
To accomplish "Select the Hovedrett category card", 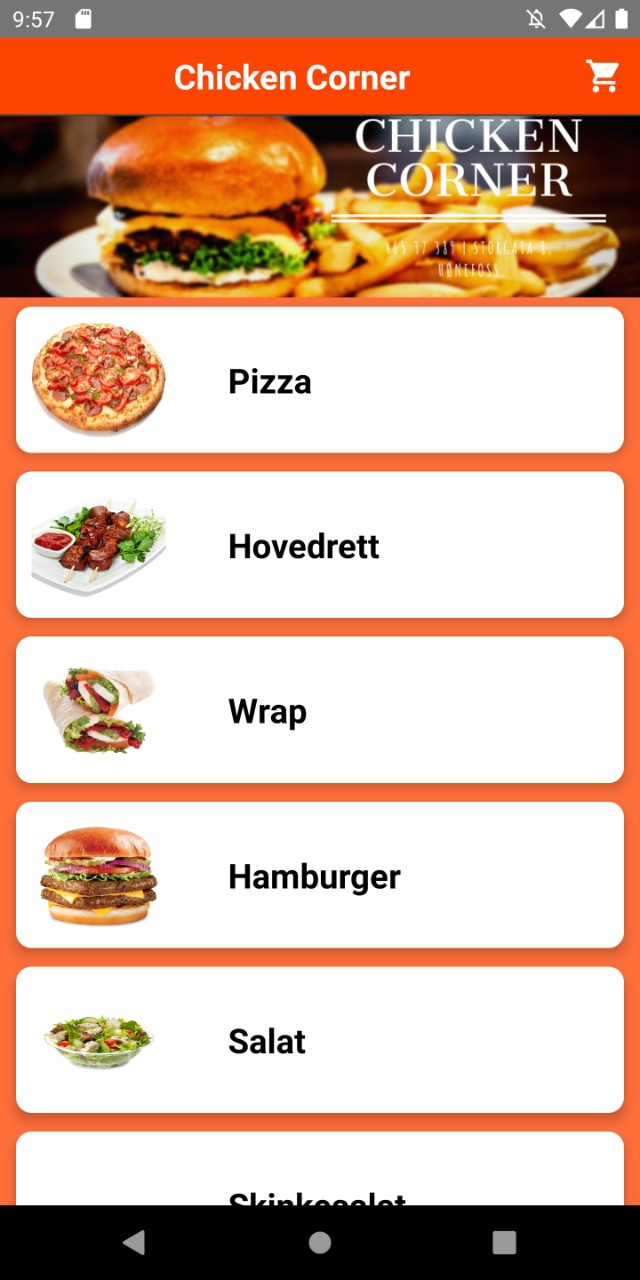I will click(320, 545).
